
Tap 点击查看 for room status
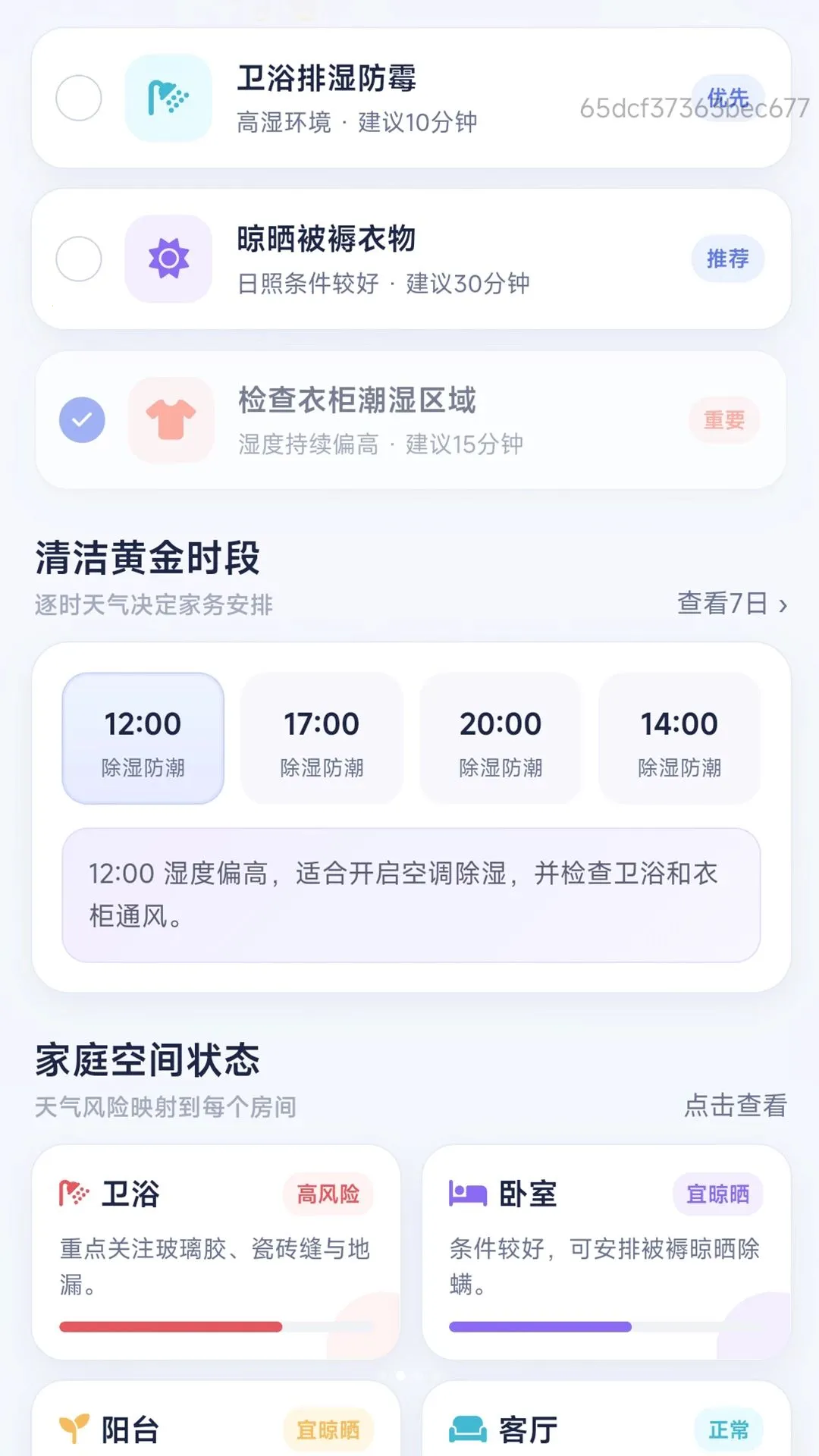click(736, 1106)
